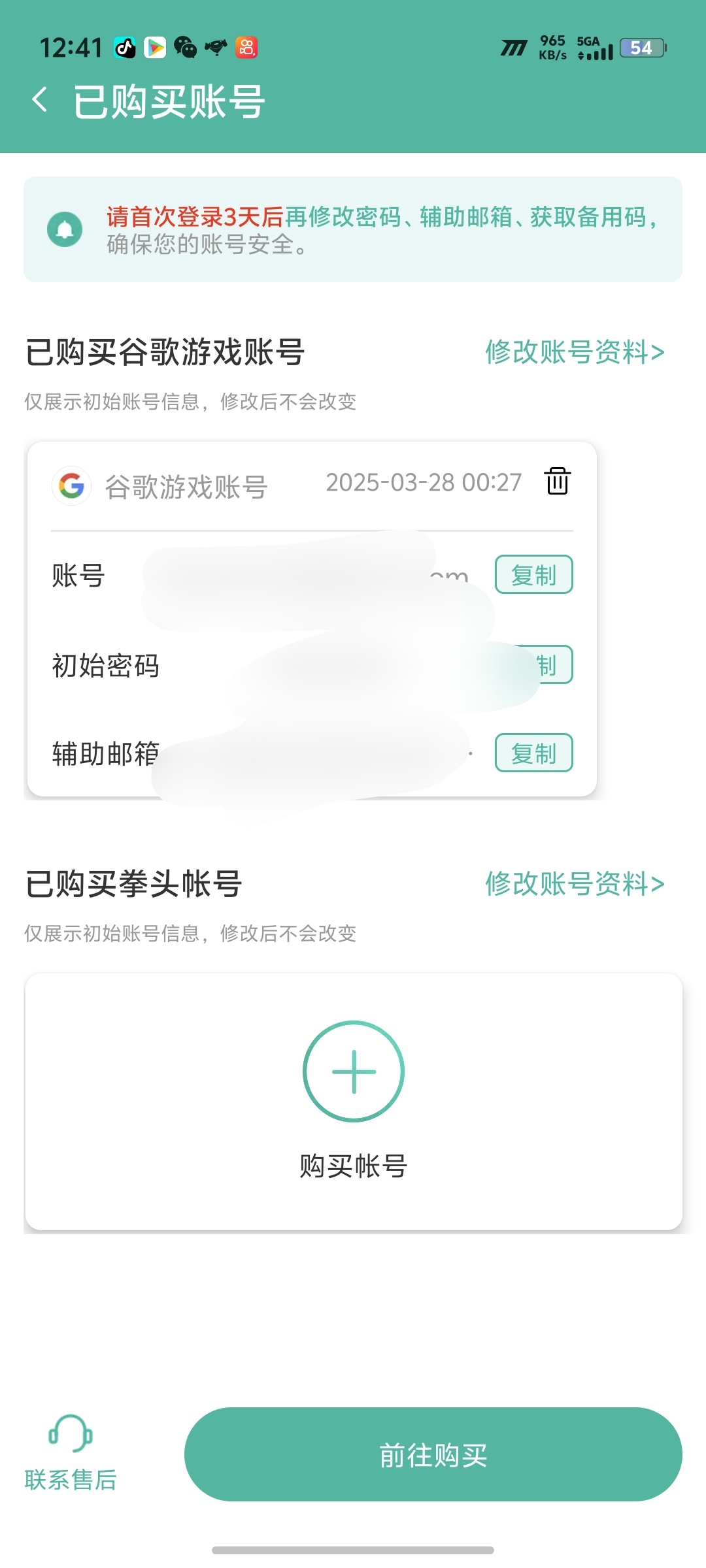Screen dimensions: 706x1568
Task: Tap the TikTok icon in the status bar
Action: pyautogui.click(x=126, y=46)
